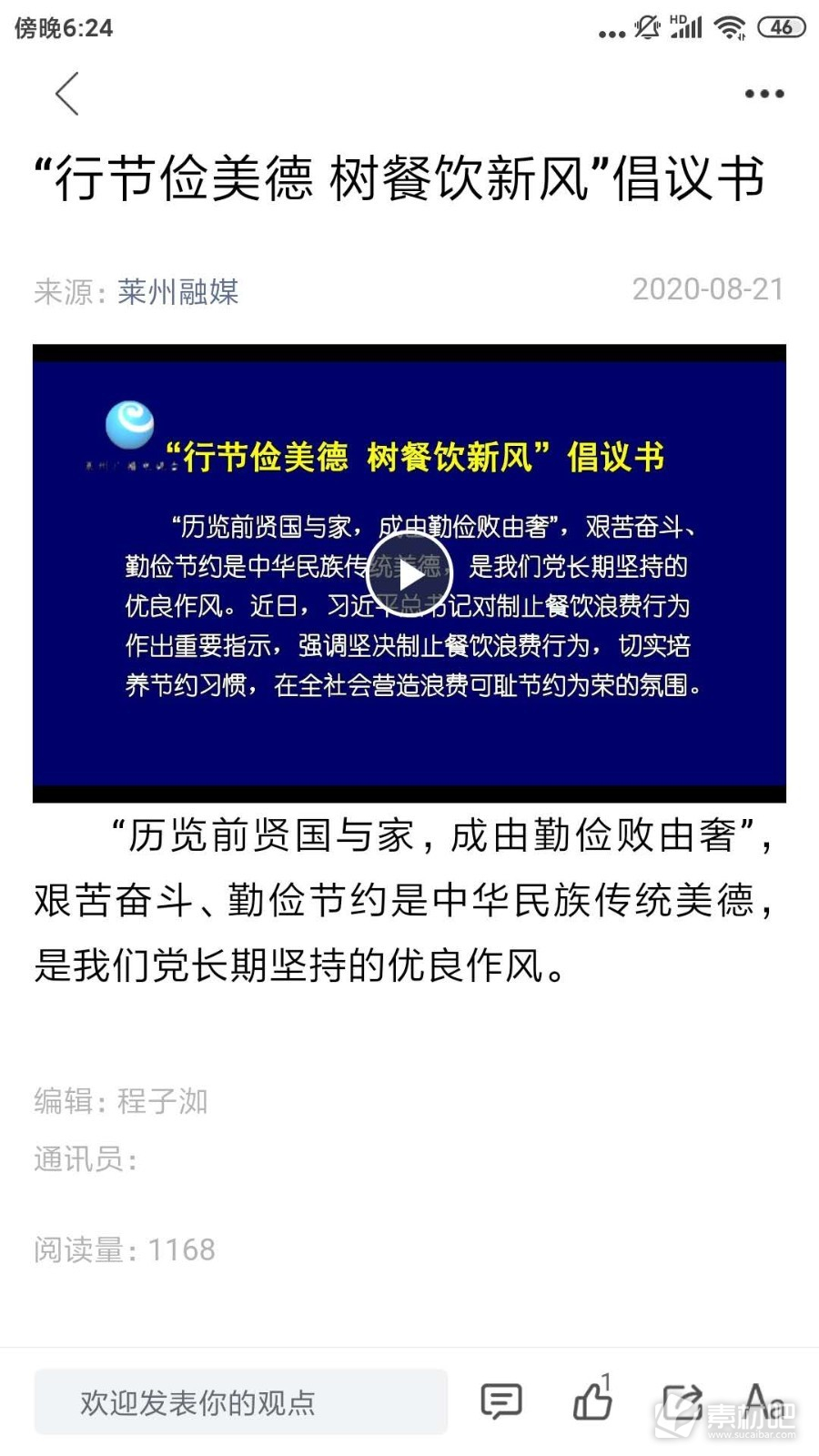Open the three-dot overflow menu
Viewport: 819px width, 1456px height.
(x=764, y=94)
